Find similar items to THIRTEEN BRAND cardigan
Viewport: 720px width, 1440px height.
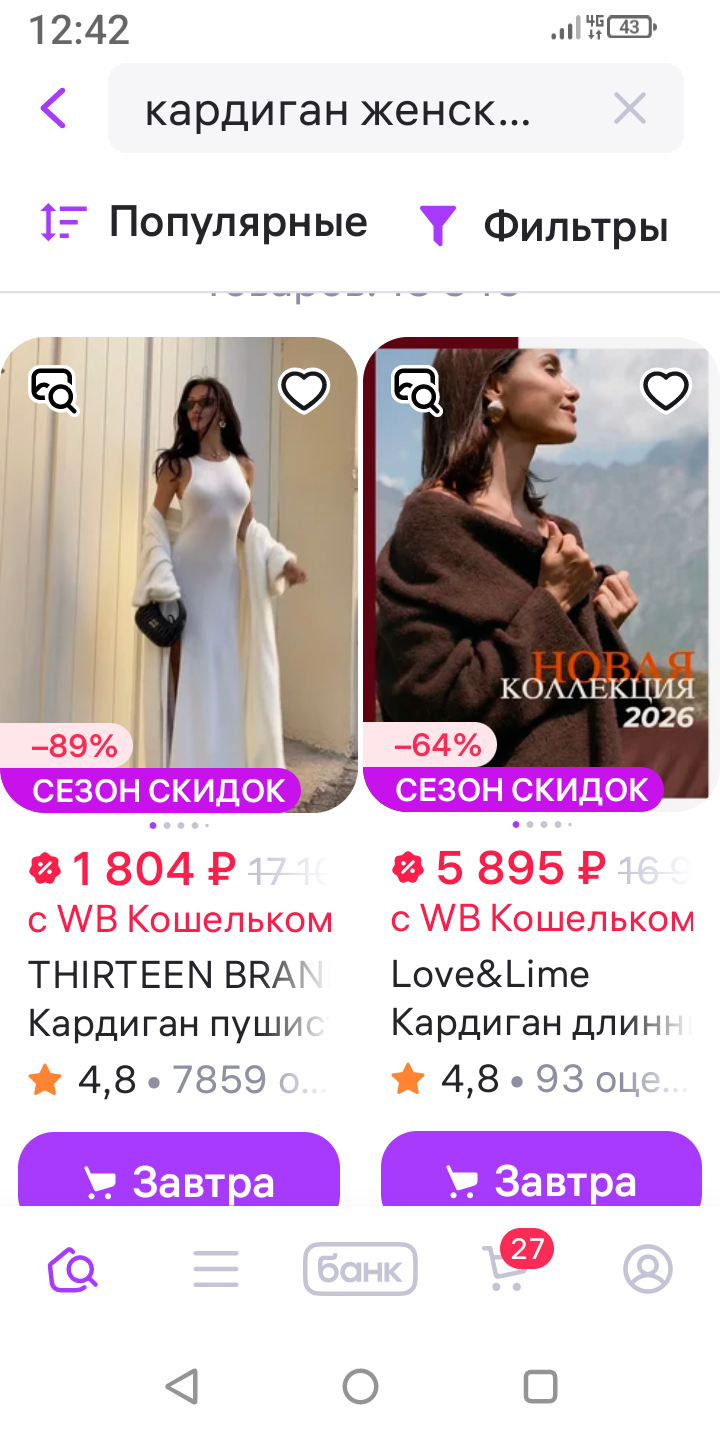54,391
